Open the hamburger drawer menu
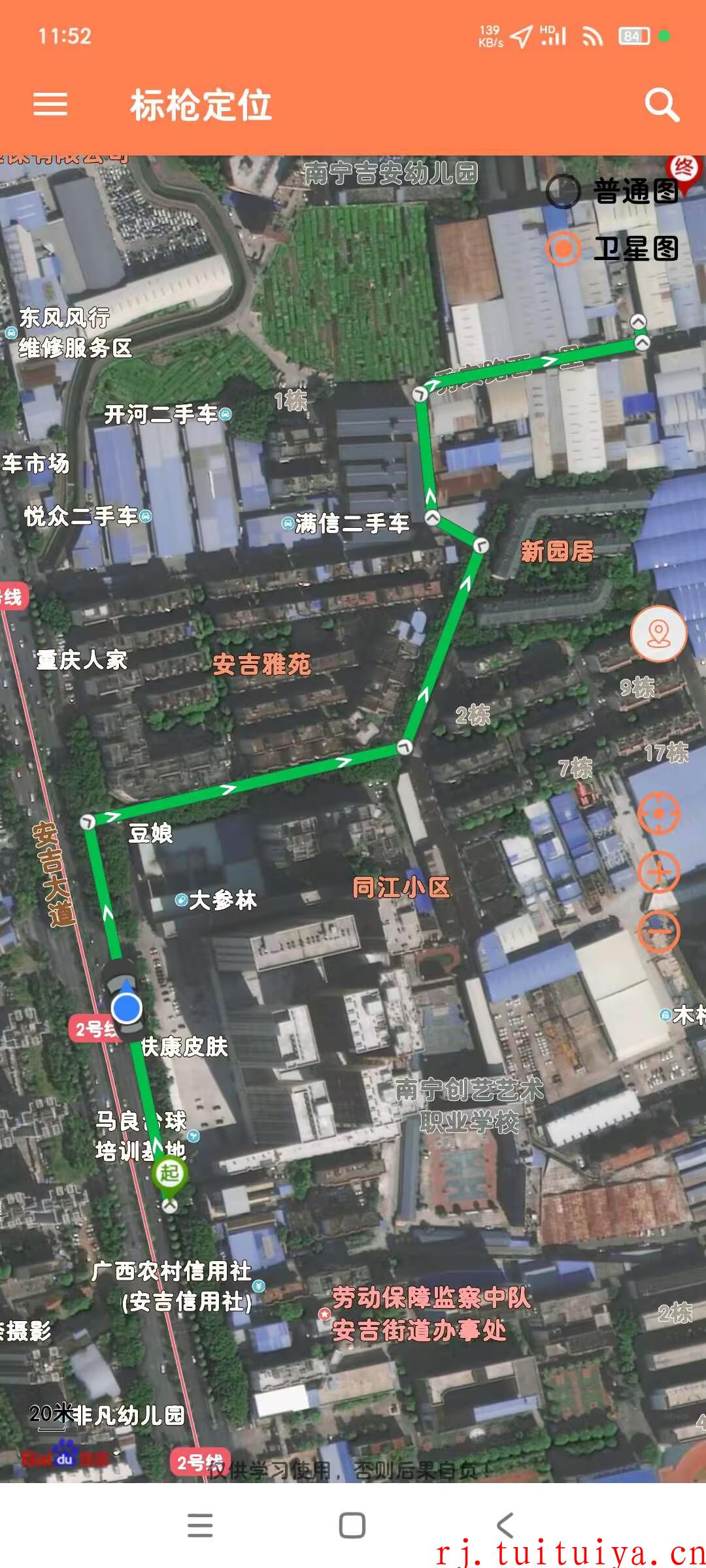Image resolution: width=706 pixels, height=1568 pixels. point(50,105)
